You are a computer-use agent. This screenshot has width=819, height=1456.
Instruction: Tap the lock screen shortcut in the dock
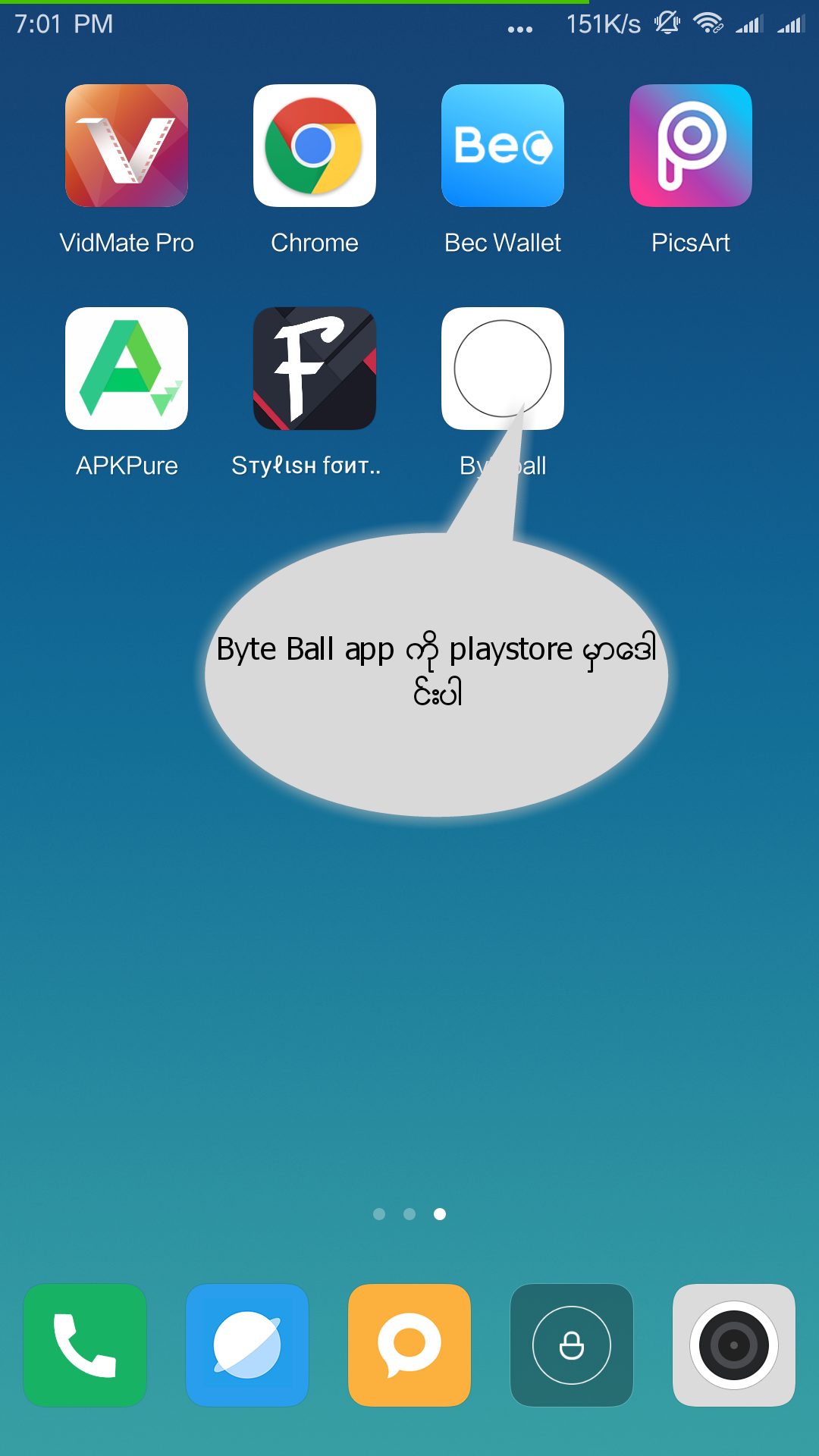(x=572, y=1345)
